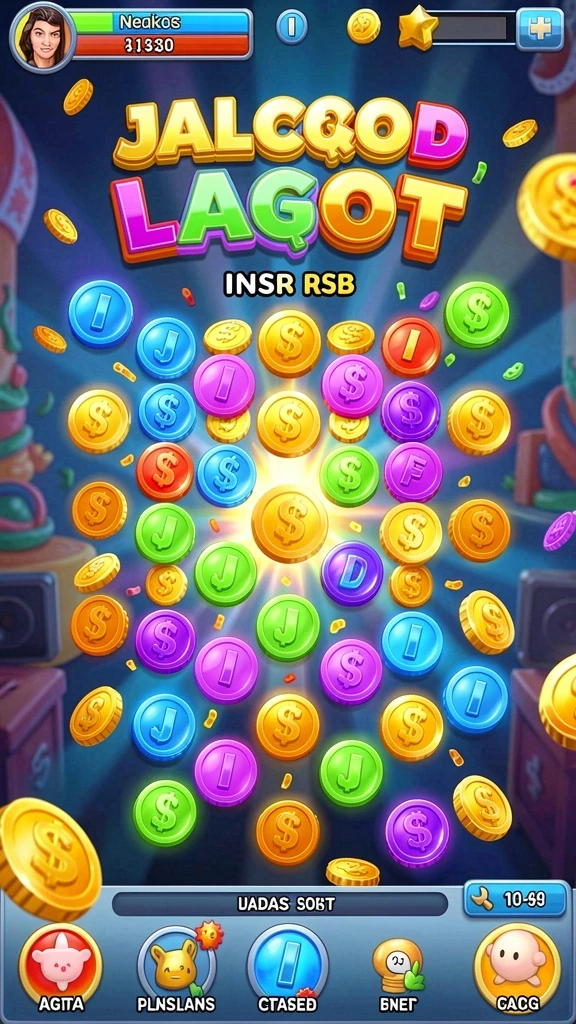Tap the blue info icon at top

point(291,27)
